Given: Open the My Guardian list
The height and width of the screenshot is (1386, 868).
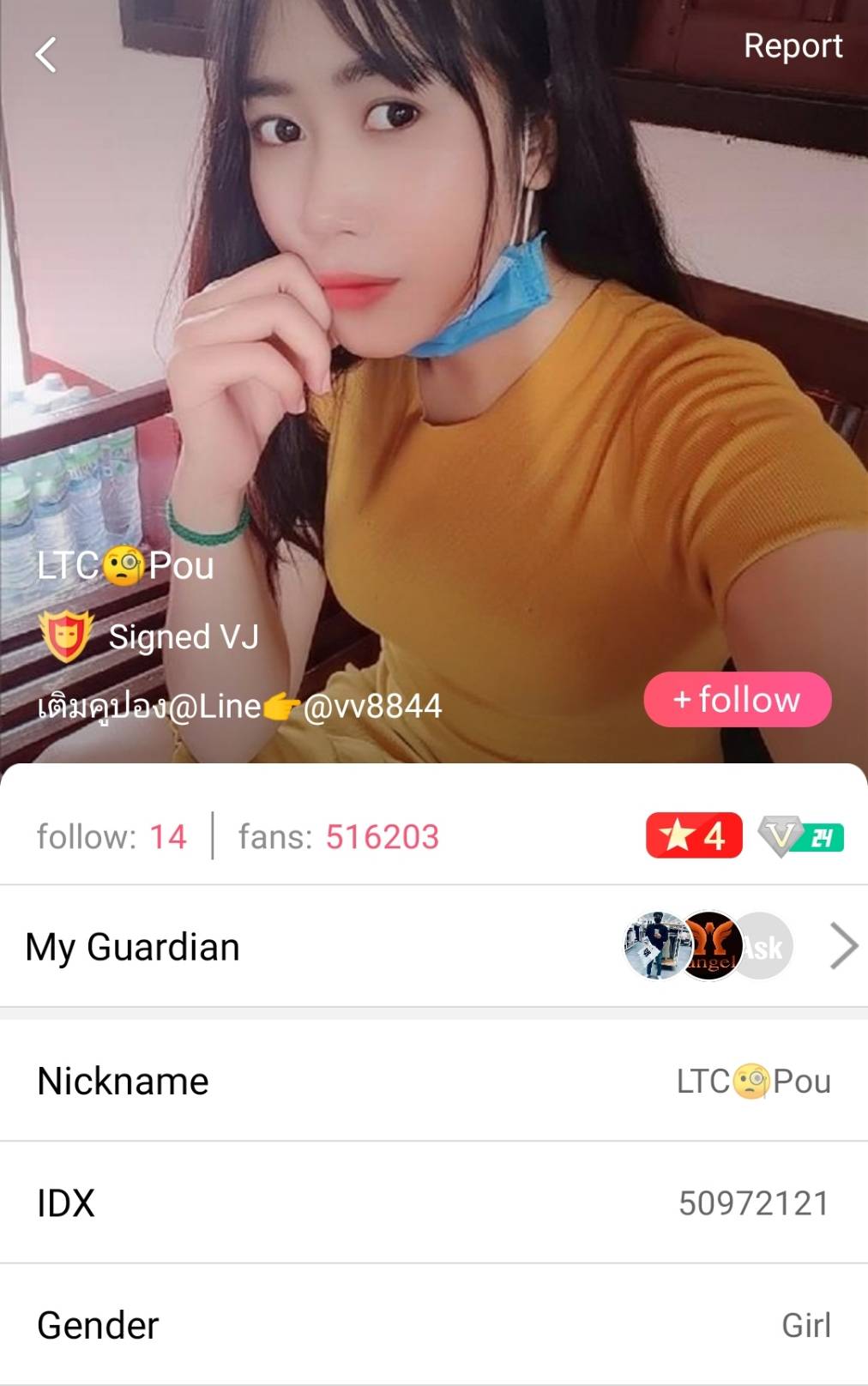Looking at the screenshot, I should 433,947.
